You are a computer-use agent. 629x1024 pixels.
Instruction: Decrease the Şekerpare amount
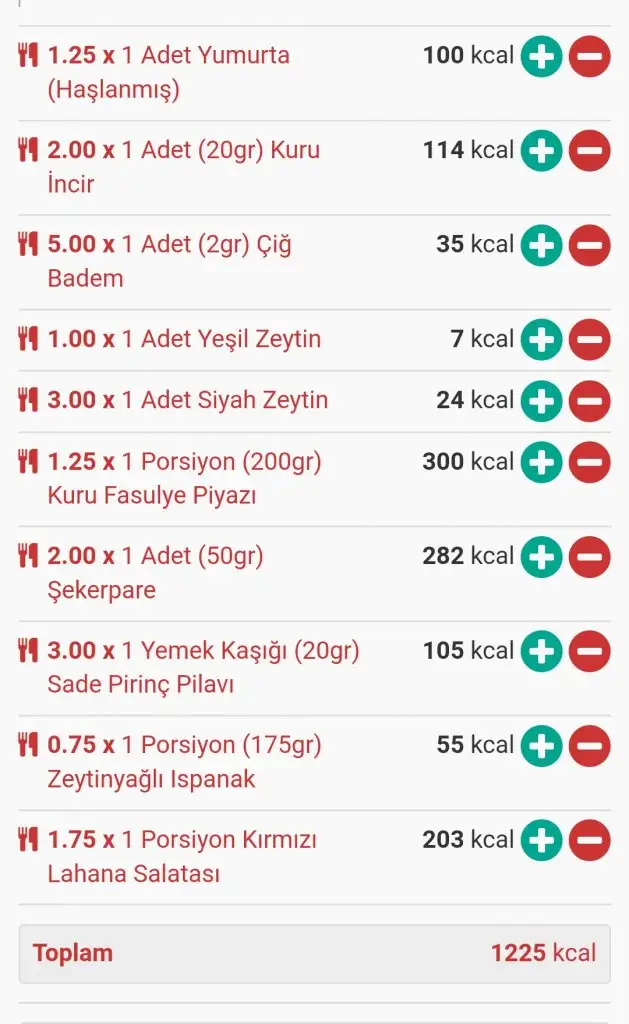tap(589, 557)
